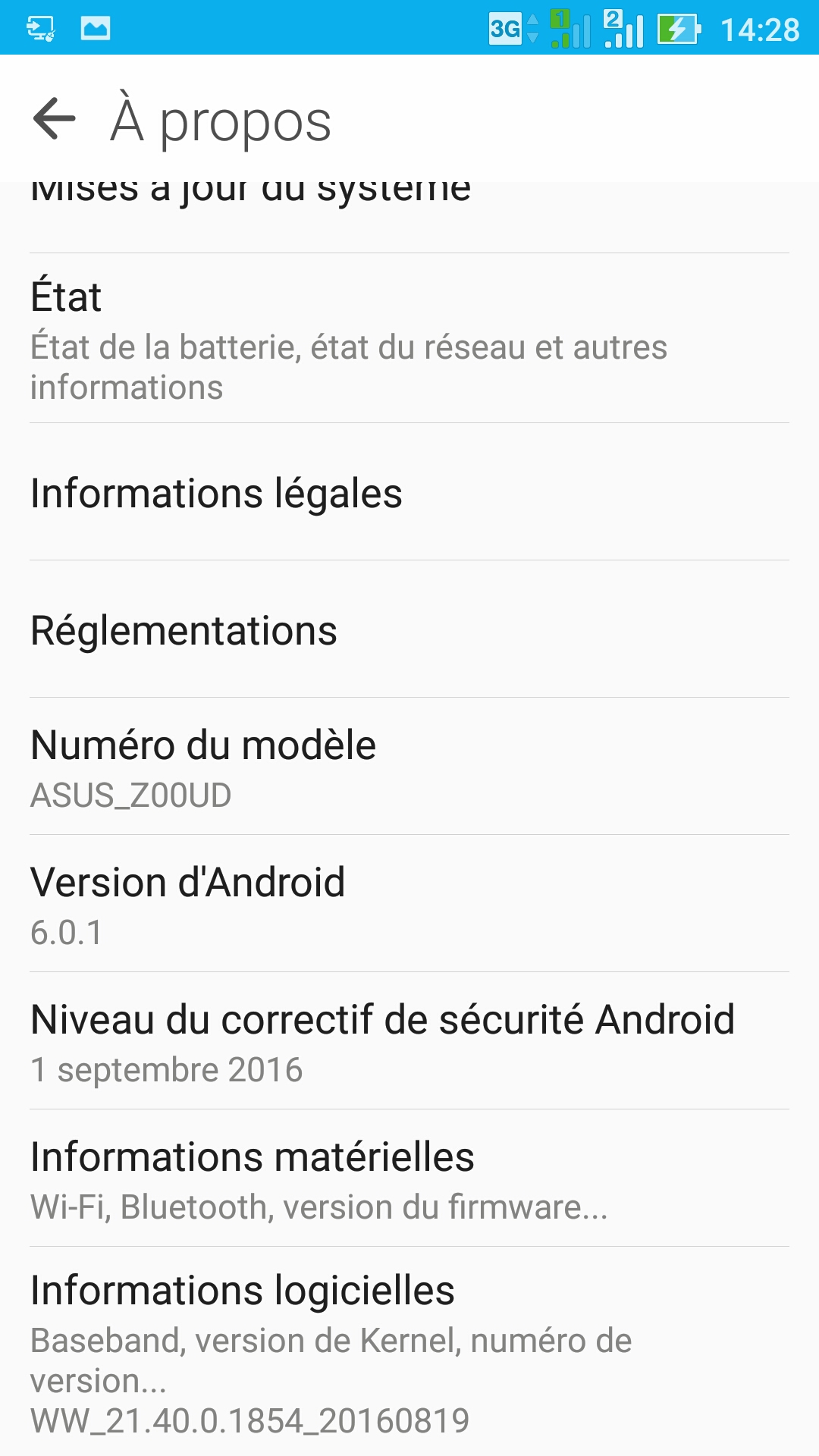Tap Numéro du modèle row
The image size is (819, 1456).
tap(409, 767)
